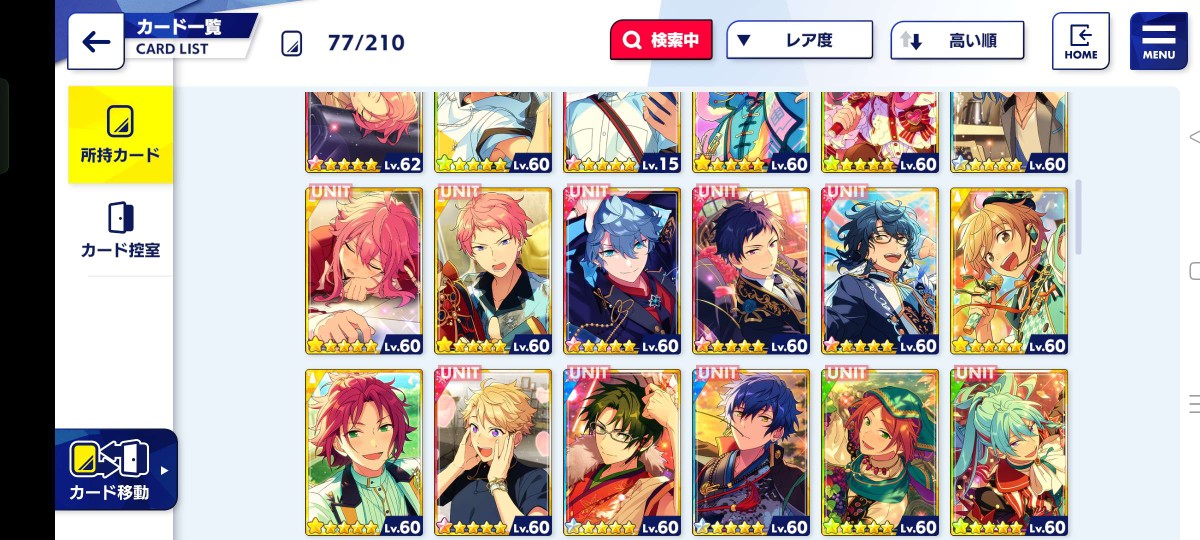View the orange-haired card with green cap
The height and width of the screenshot is (540, 1200).
tap(1009, 270)
